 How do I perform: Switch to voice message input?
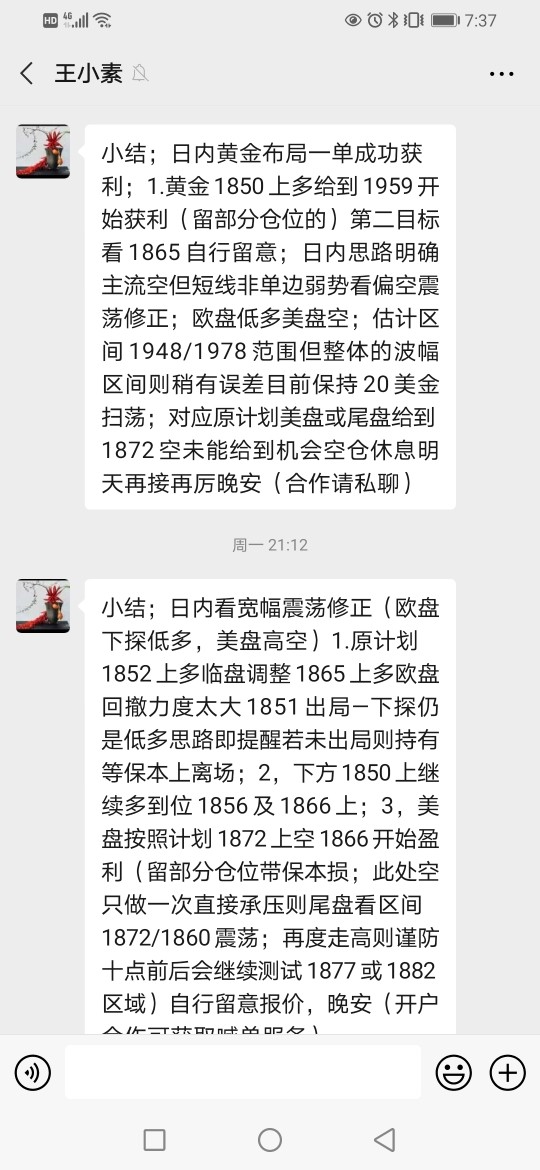coord(33,1074)
